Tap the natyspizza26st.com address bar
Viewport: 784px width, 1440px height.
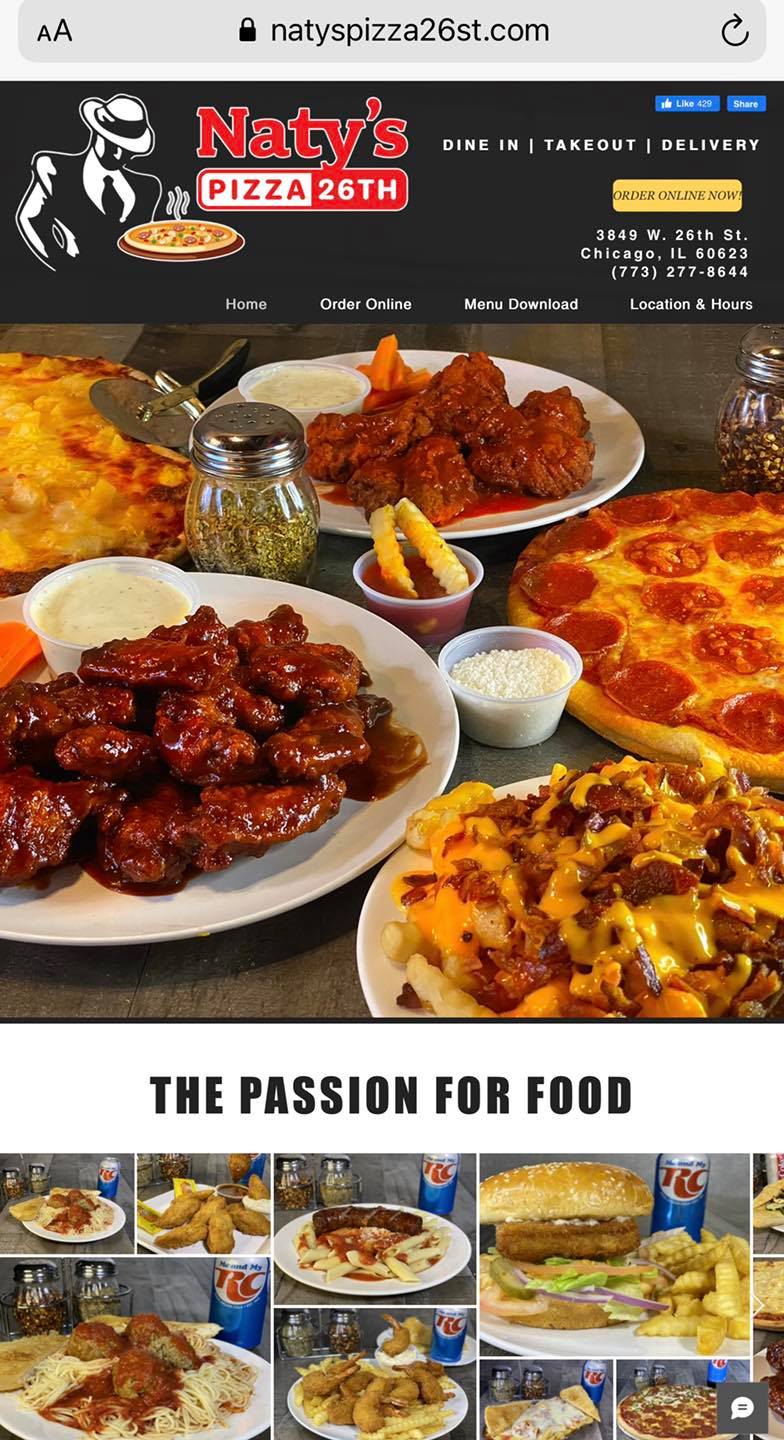point(394,31)
